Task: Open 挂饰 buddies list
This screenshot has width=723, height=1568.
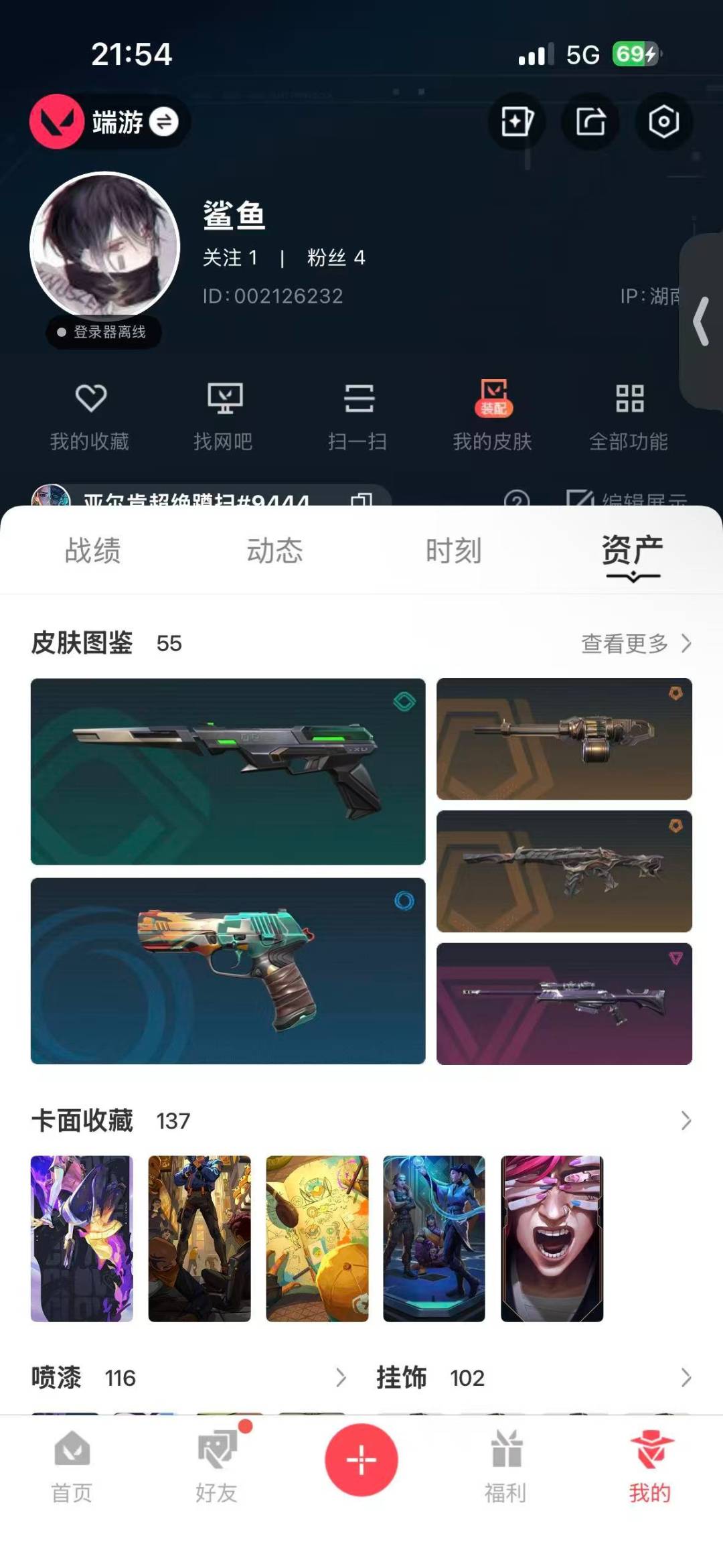Action: click(534, 1378)
